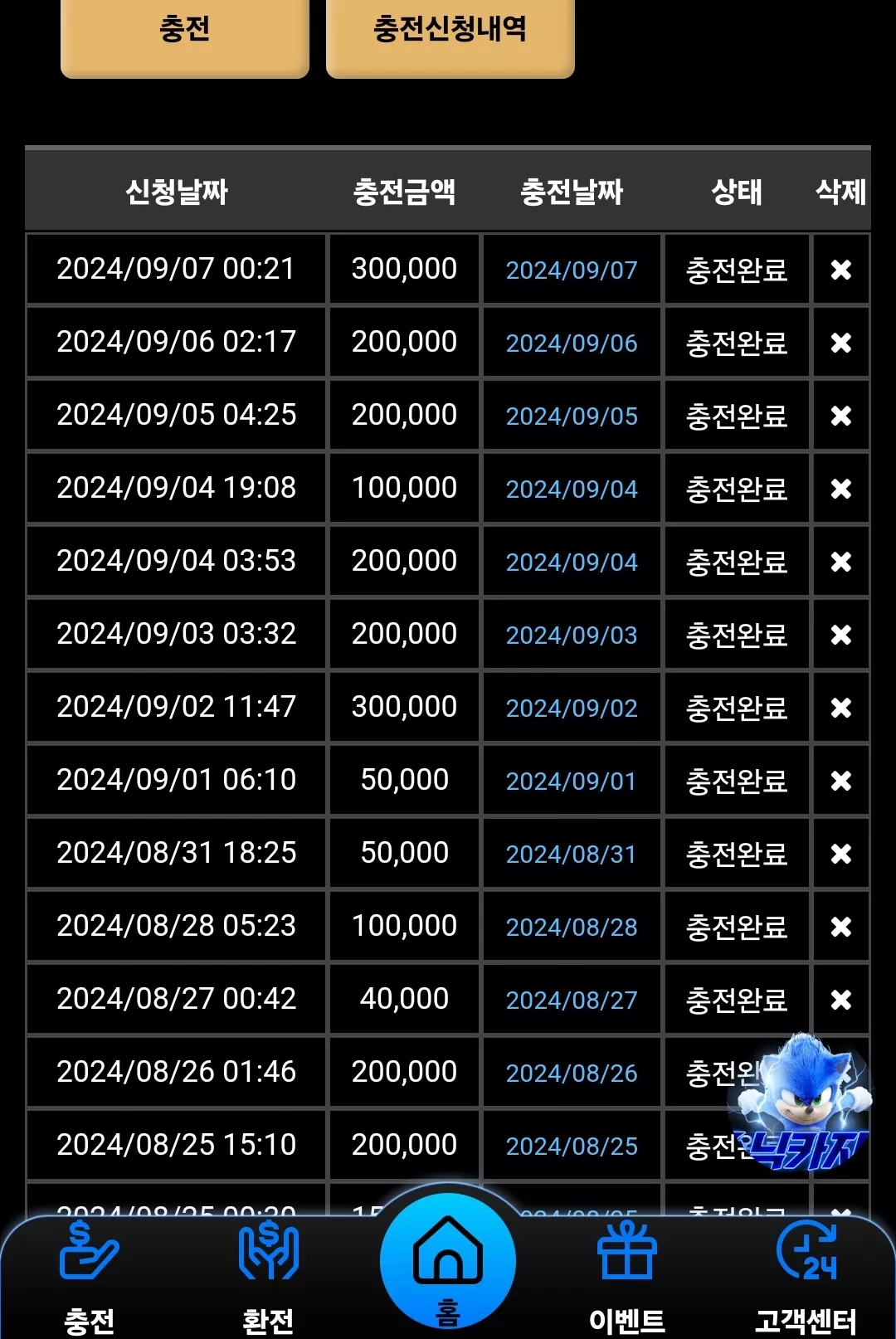Switch to the 환전 tab
Viewport: 896px width, 1339px height.
(x=268, y=1278)
